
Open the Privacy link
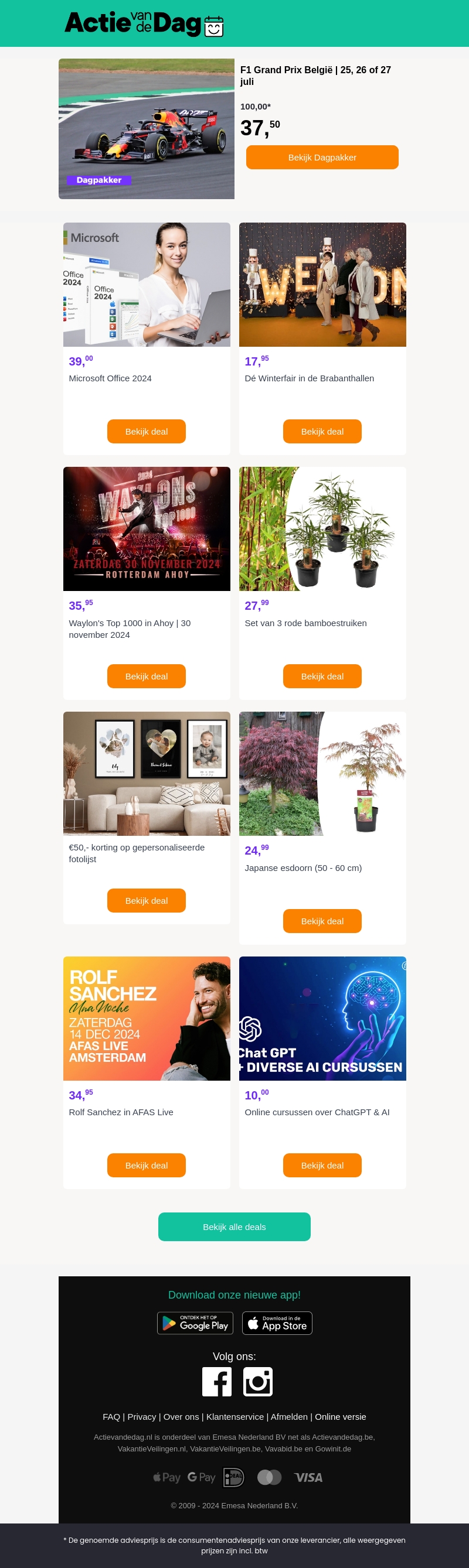pyautogui.click(x=142, y=1417)
